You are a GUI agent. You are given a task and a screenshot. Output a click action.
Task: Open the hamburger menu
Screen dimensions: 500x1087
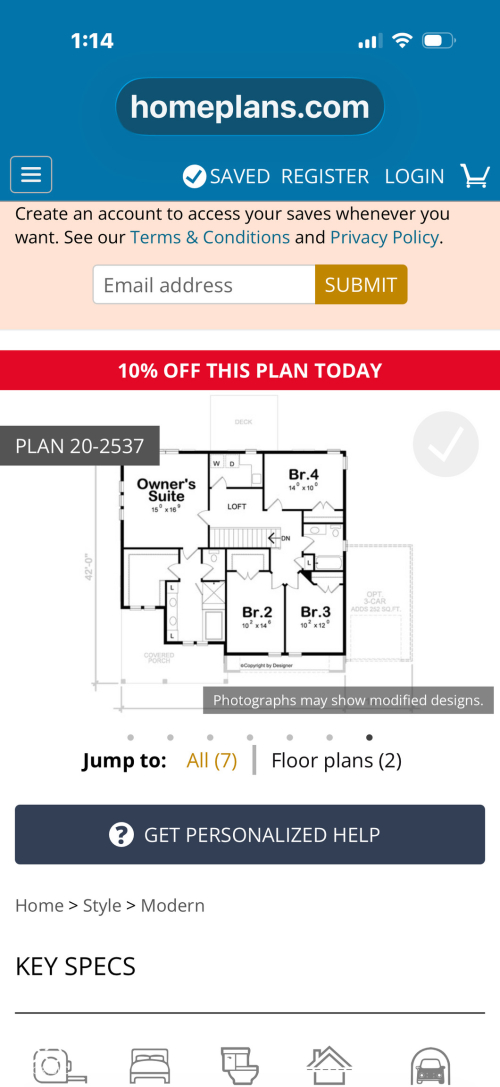31,175
